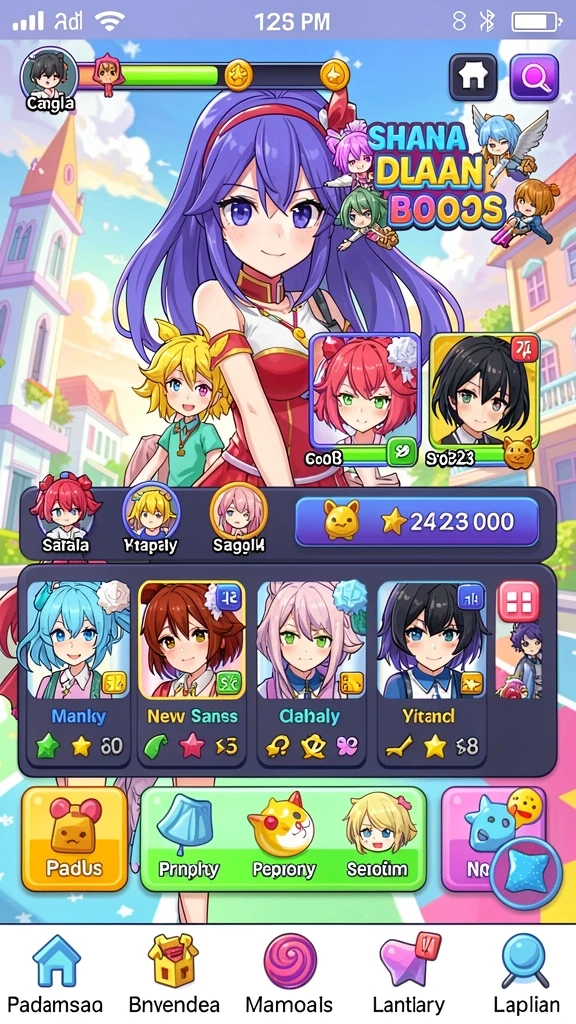Open the New Sanss character card

click(x=191, y=673)
